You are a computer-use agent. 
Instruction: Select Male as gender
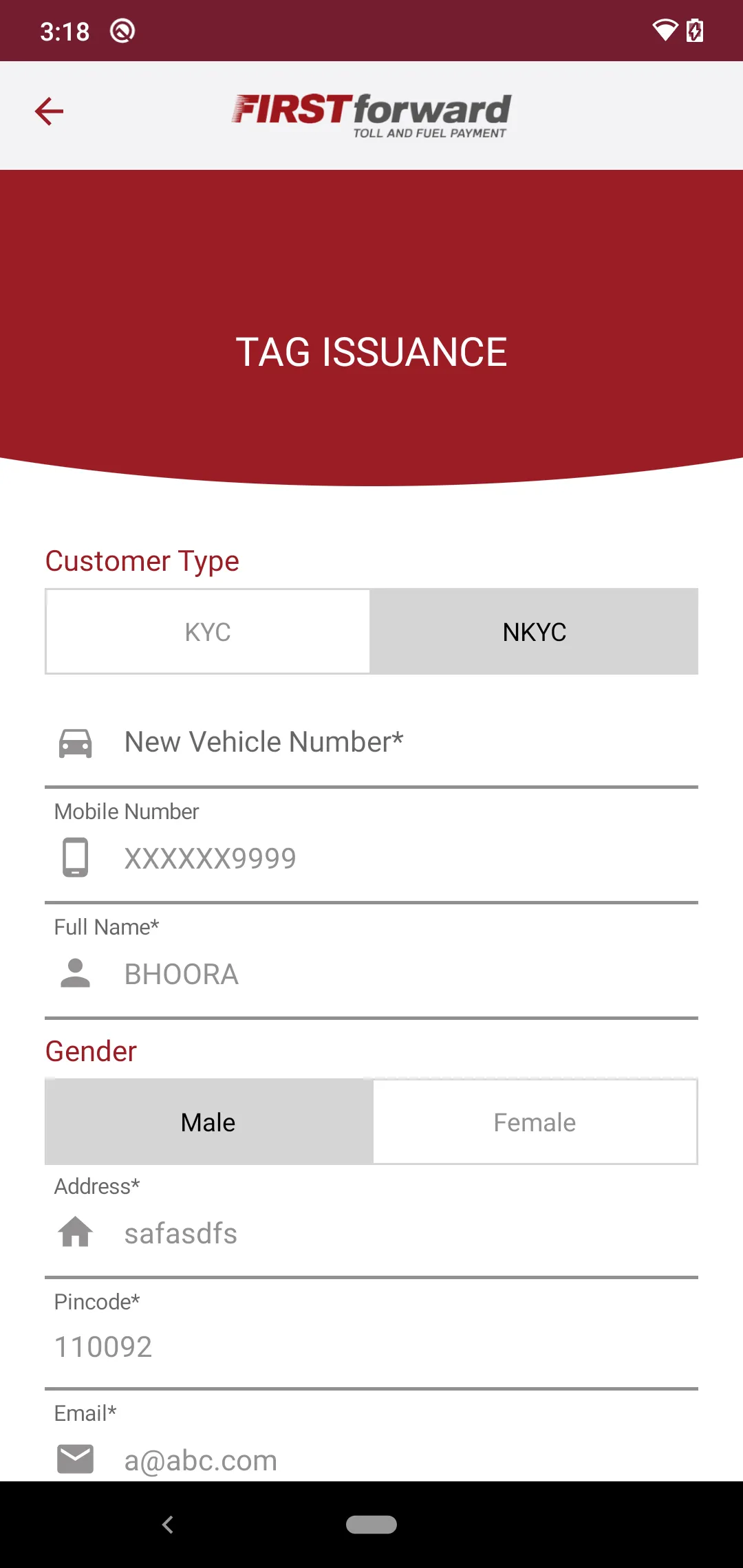(x=207, y=1122)
